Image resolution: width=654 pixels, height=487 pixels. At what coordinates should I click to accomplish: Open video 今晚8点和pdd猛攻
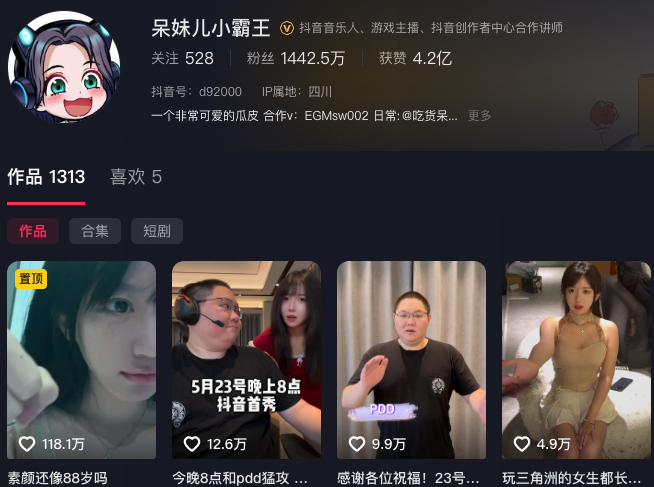tap(246, 360)
